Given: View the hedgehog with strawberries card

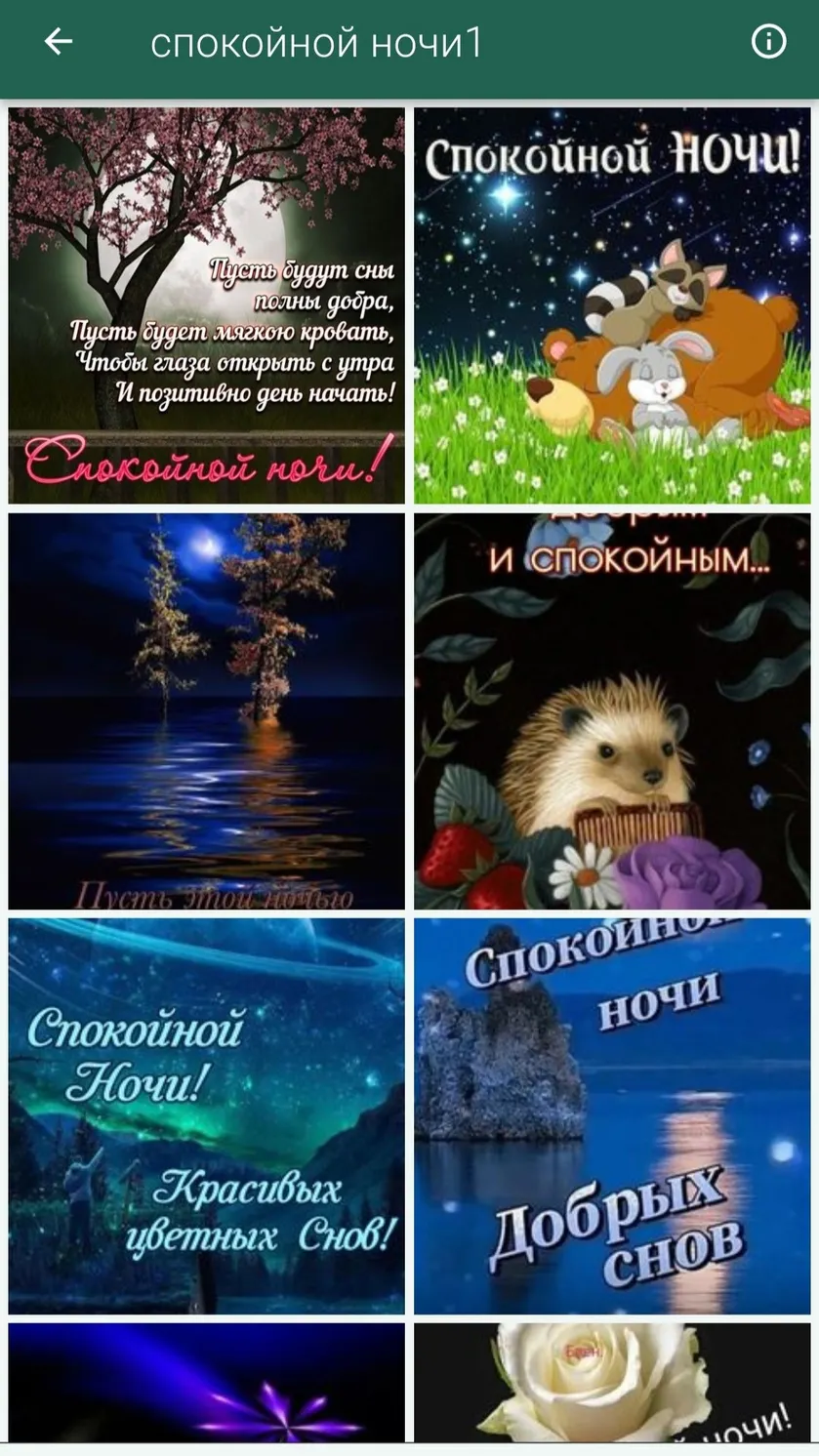Looking at the screenshot, I should (612, 711).
